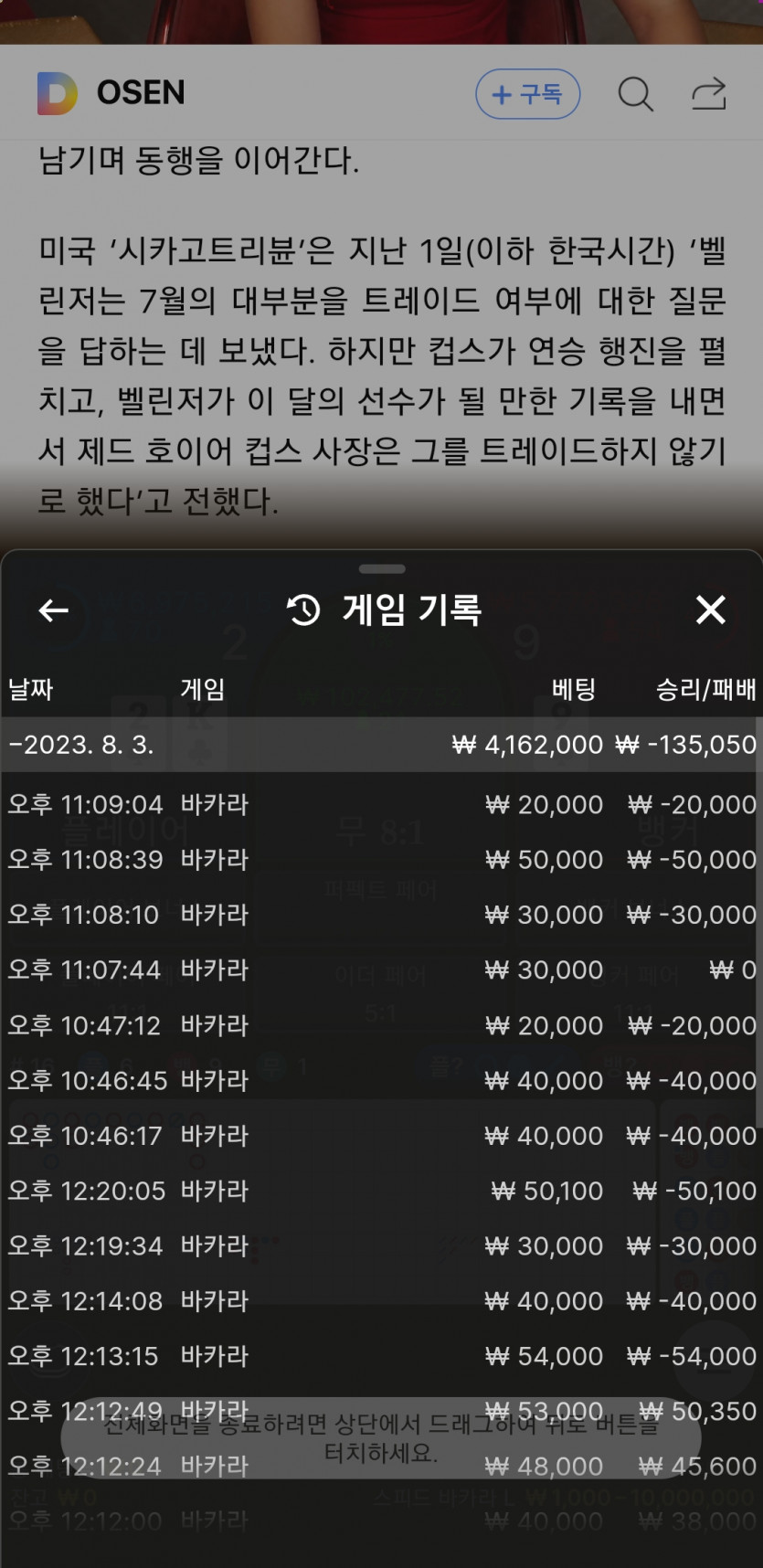Open the 오후 11:09:04 바카라 record
Viewport: 763px width, 1568px height.
pos(381,805)
